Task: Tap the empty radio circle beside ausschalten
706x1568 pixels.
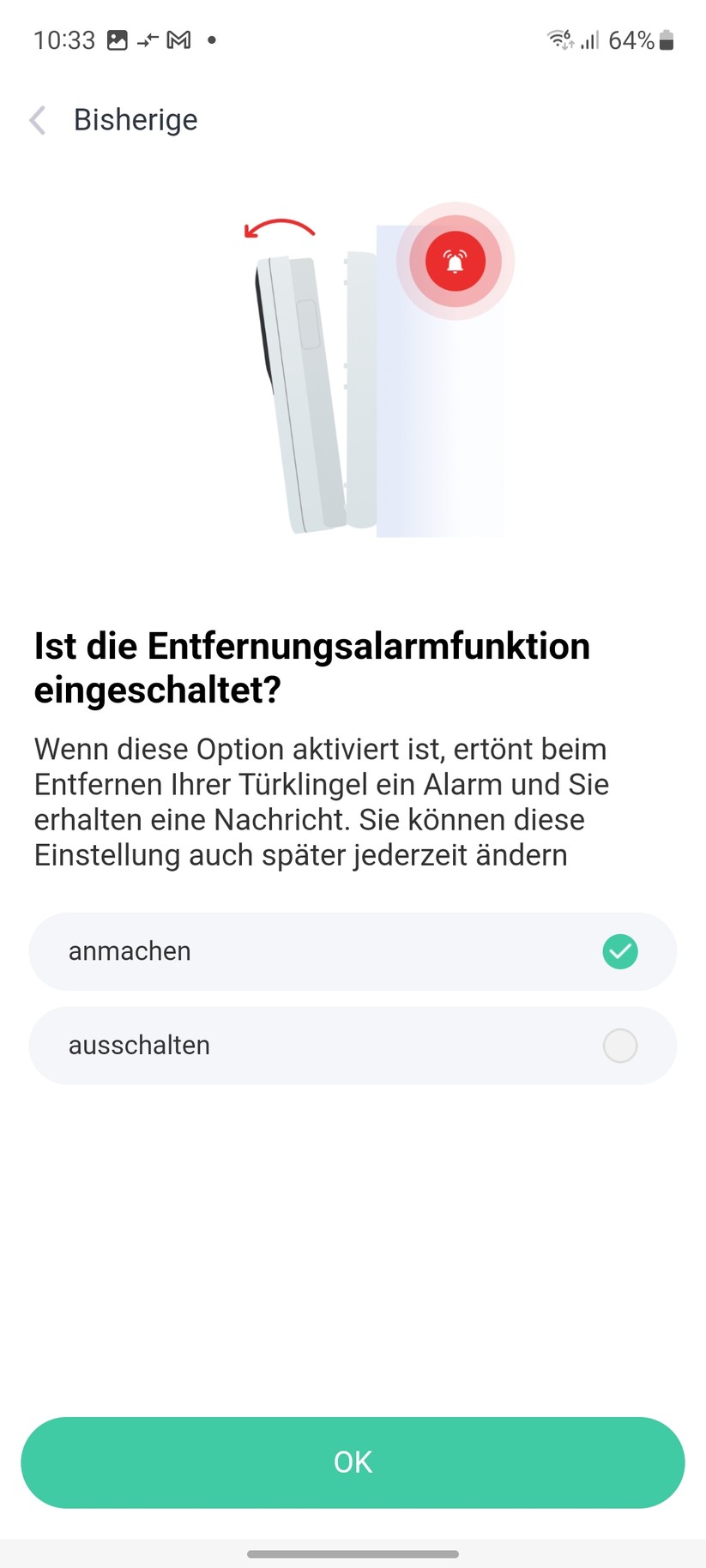Action: 619,1046
